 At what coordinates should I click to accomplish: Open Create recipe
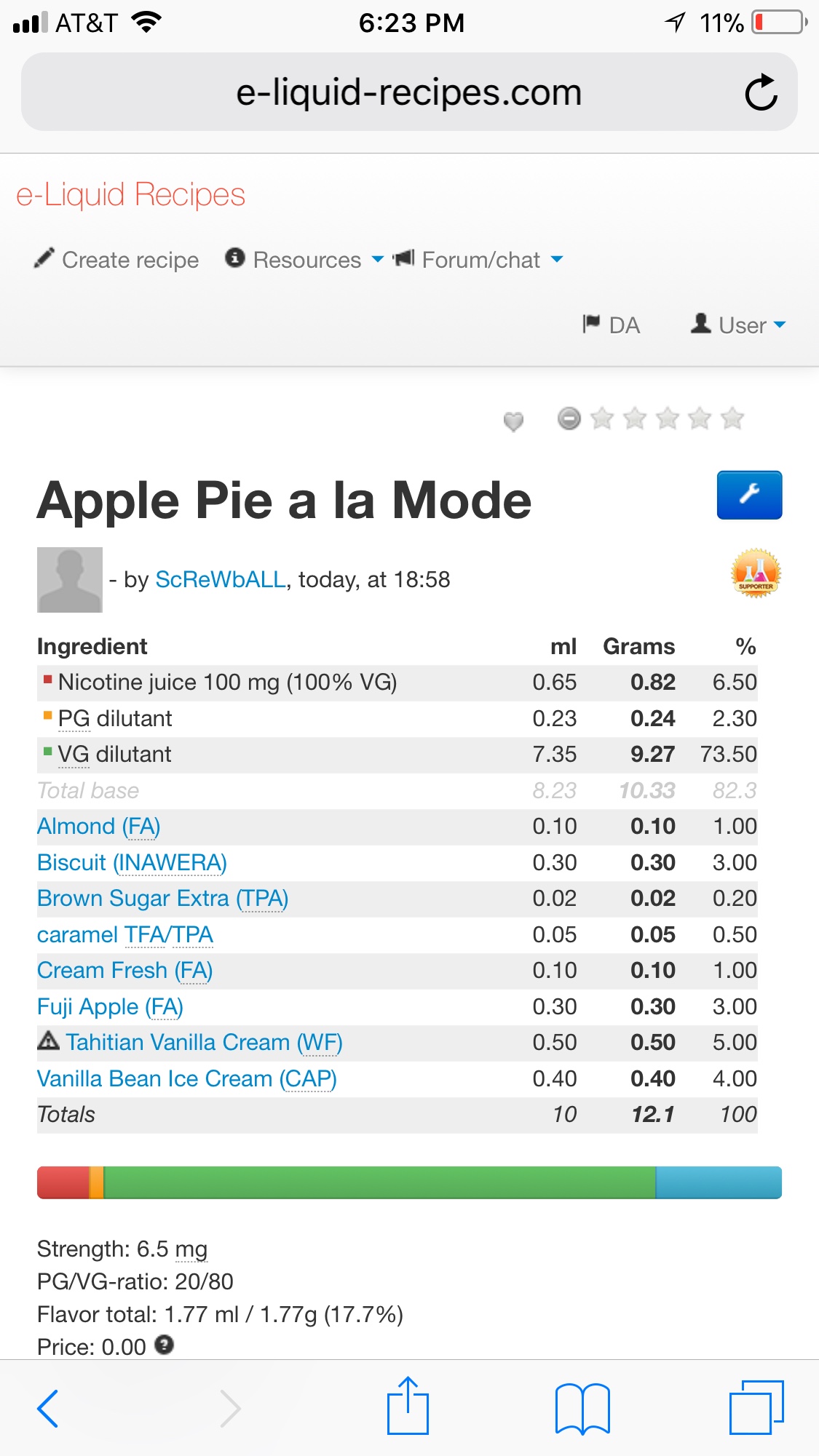coord(117,260)
